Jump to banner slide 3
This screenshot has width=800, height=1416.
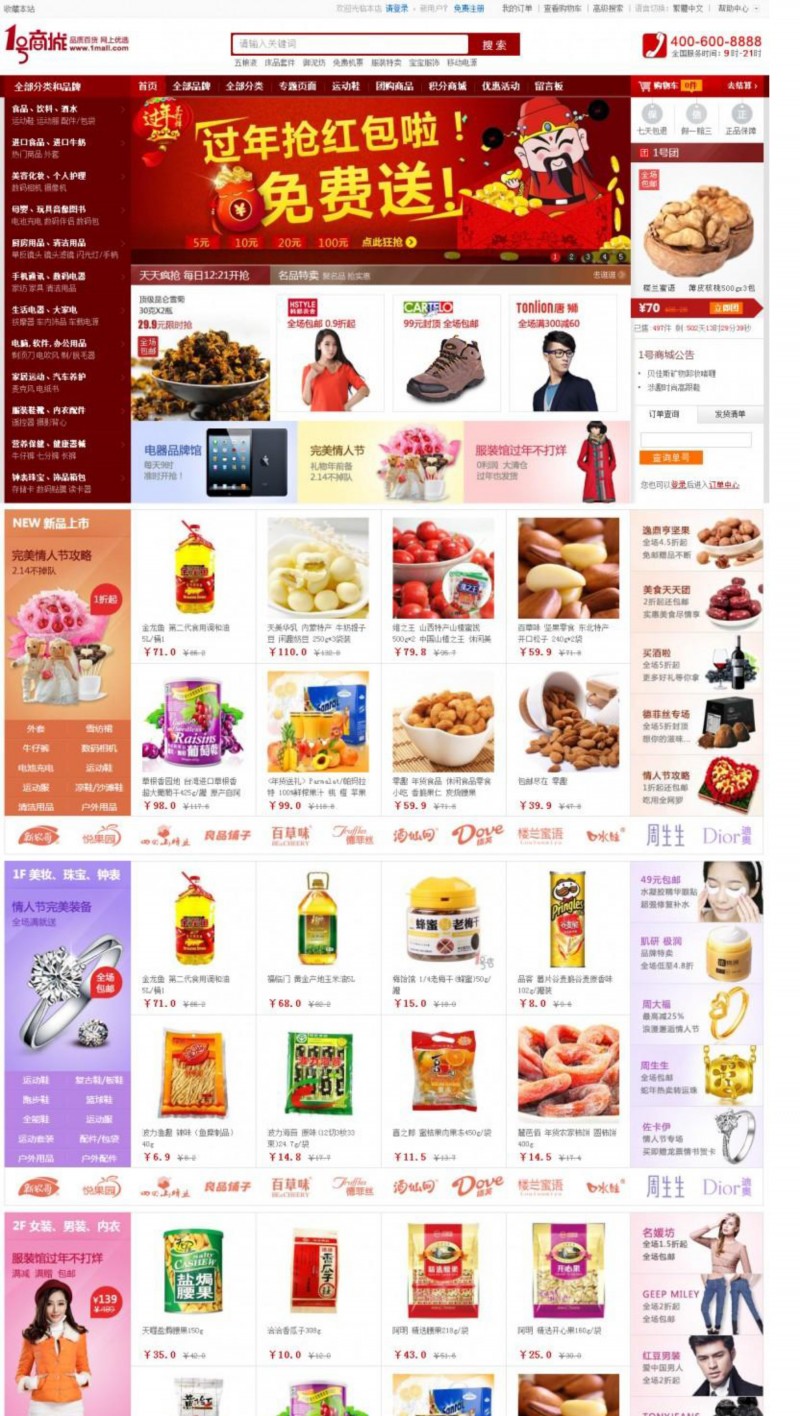tap(587, 257)
